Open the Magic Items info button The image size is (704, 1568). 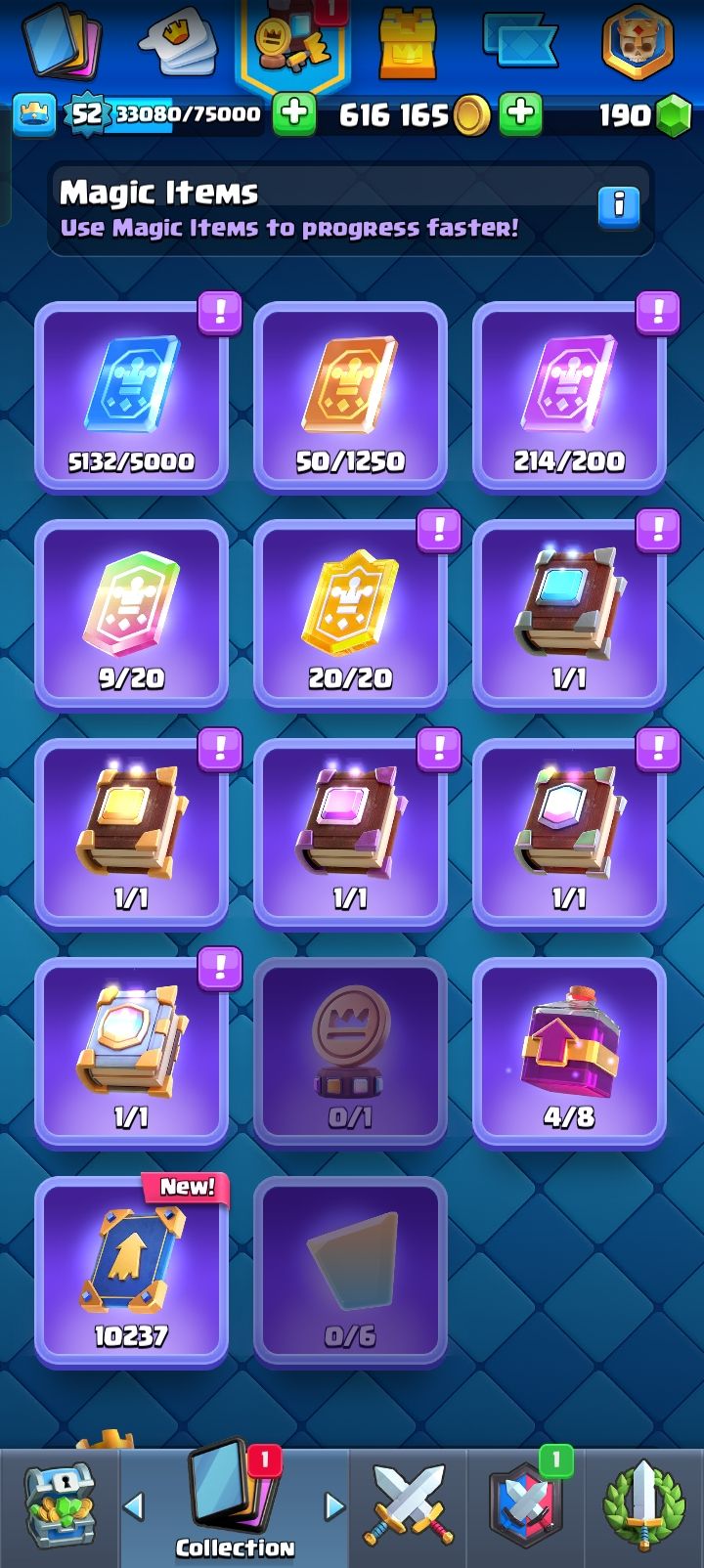[618, 206]
